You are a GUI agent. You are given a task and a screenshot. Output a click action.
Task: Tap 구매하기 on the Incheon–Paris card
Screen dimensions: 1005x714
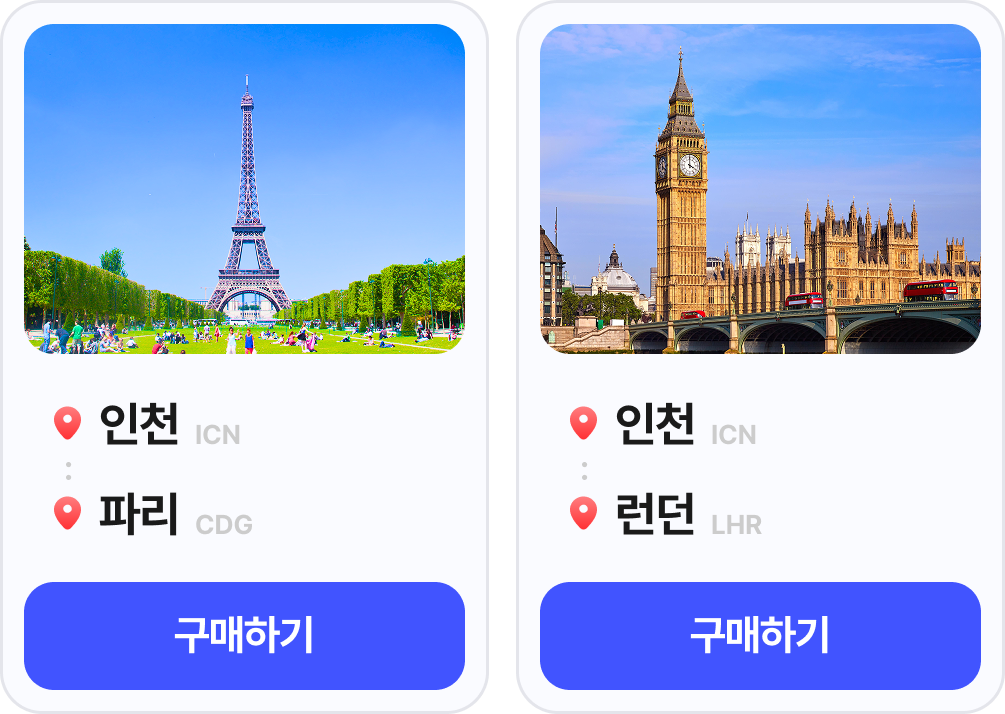(244, 635)
